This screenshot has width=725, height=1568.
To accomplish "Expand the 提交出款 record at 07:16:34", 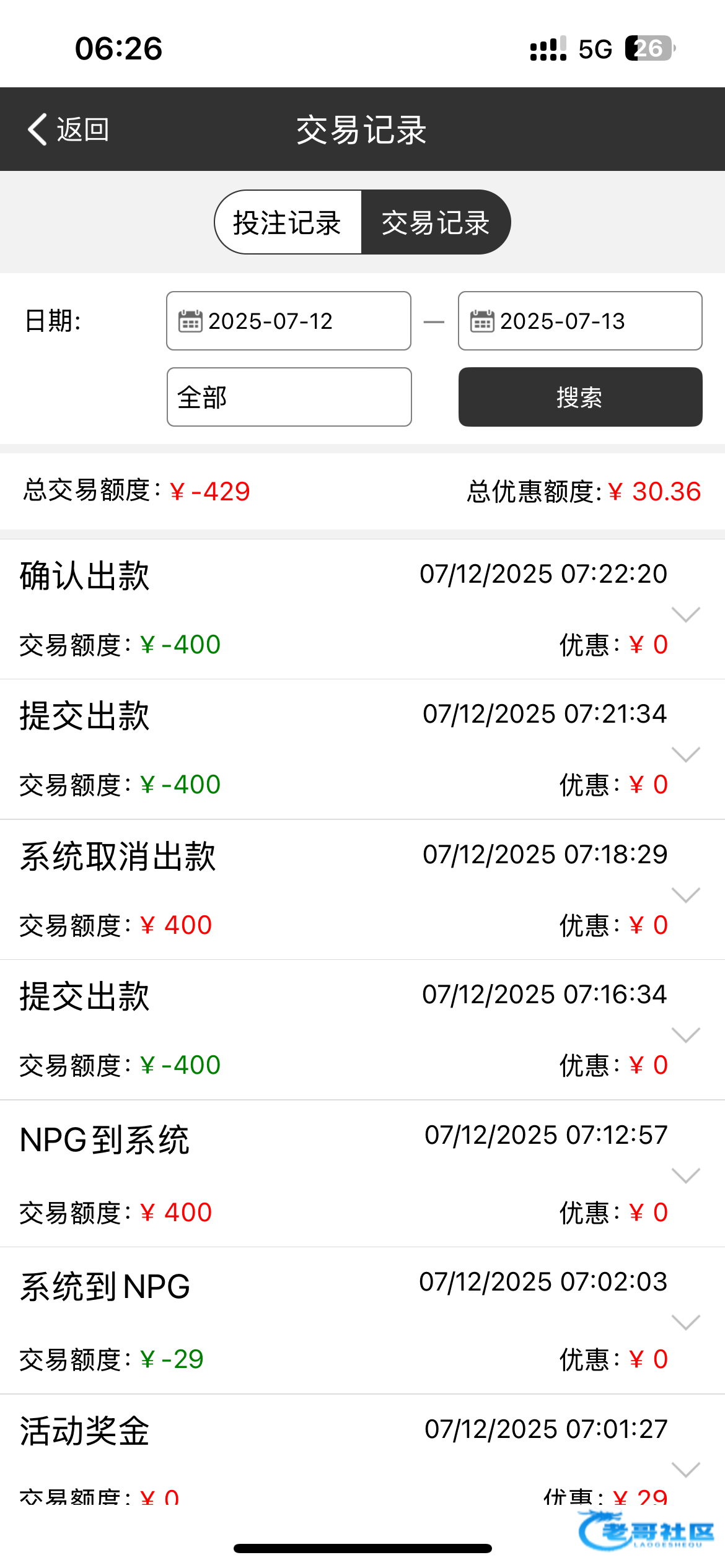I will click(685, 1035).
